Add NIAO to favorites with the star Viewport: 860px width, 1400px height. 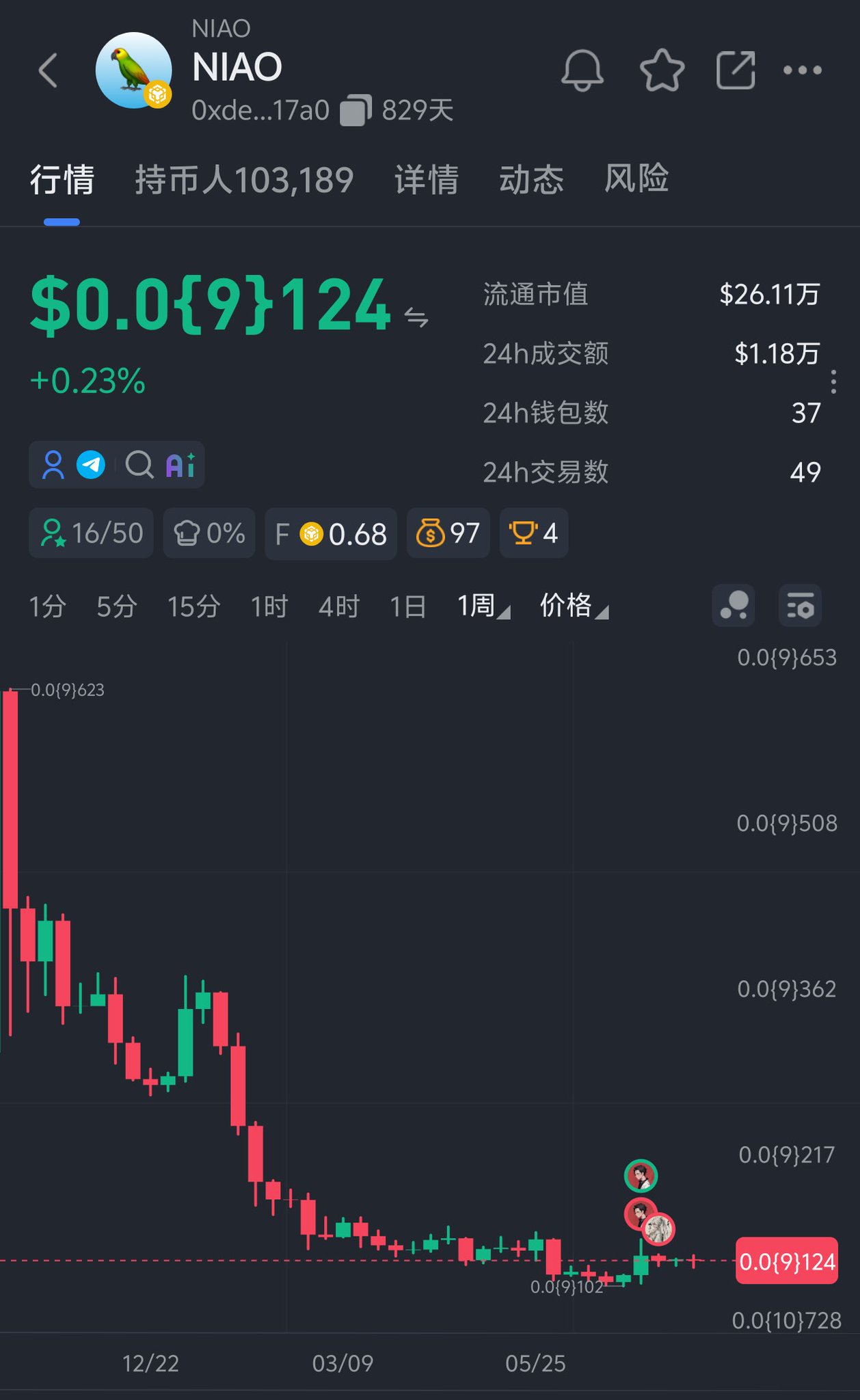point(662,70)
